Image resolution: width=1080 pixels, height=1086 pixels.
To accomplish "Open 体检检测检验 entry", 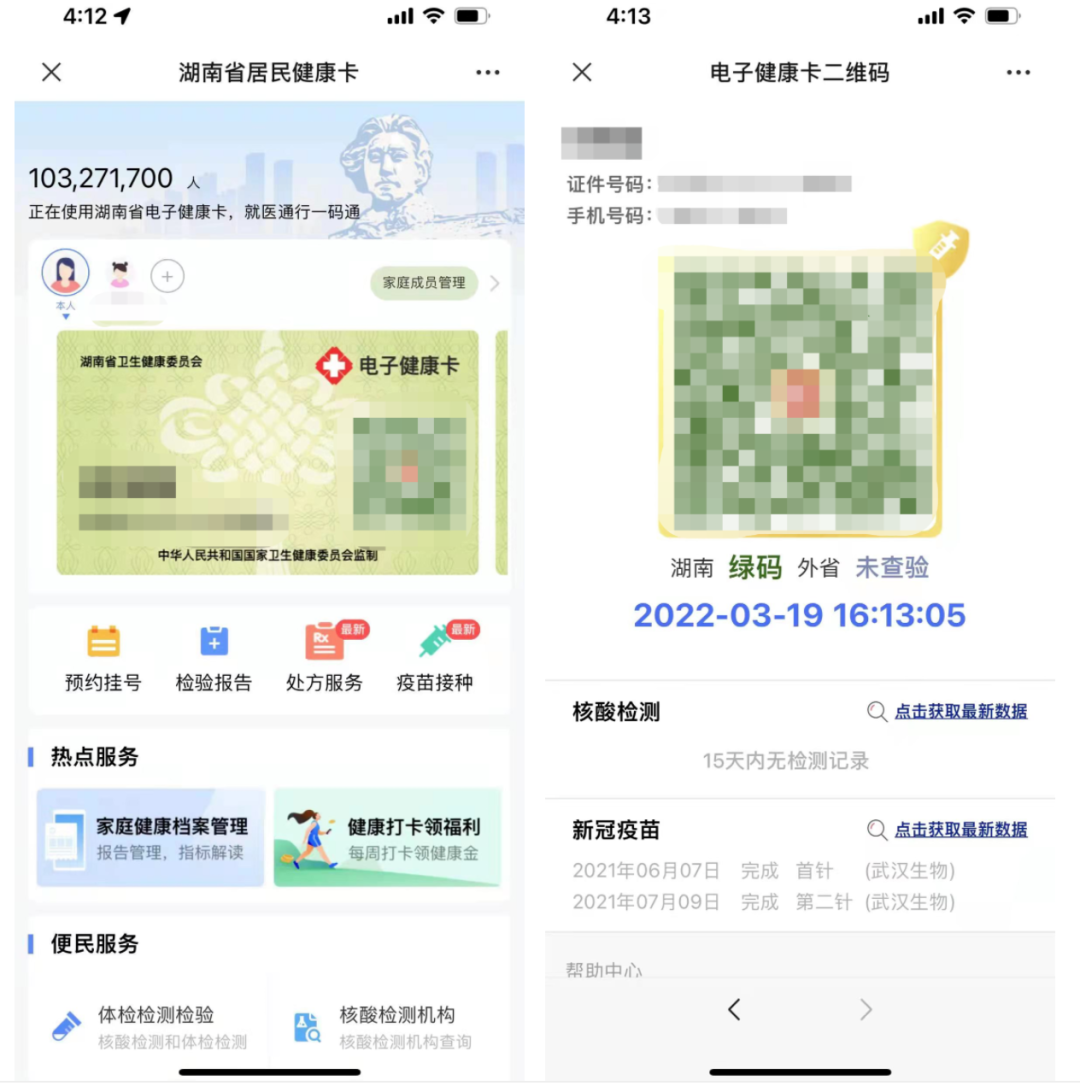I will [x=148, y=1027].
